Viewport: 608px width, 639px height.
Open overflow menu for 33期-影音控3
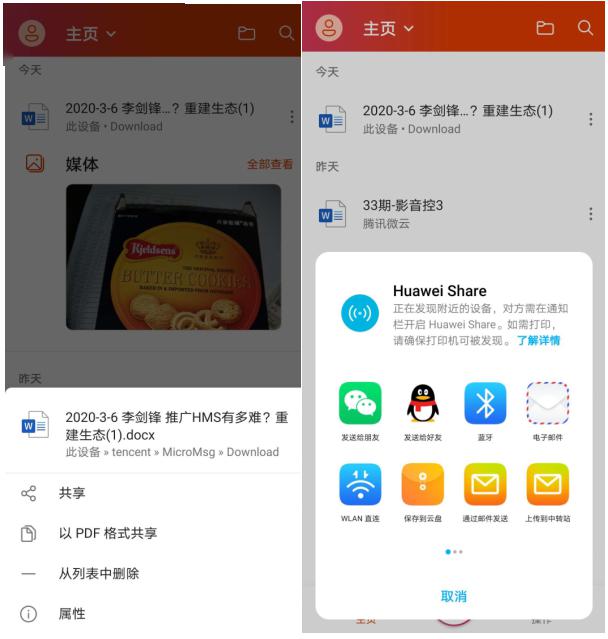coord(591,214)
